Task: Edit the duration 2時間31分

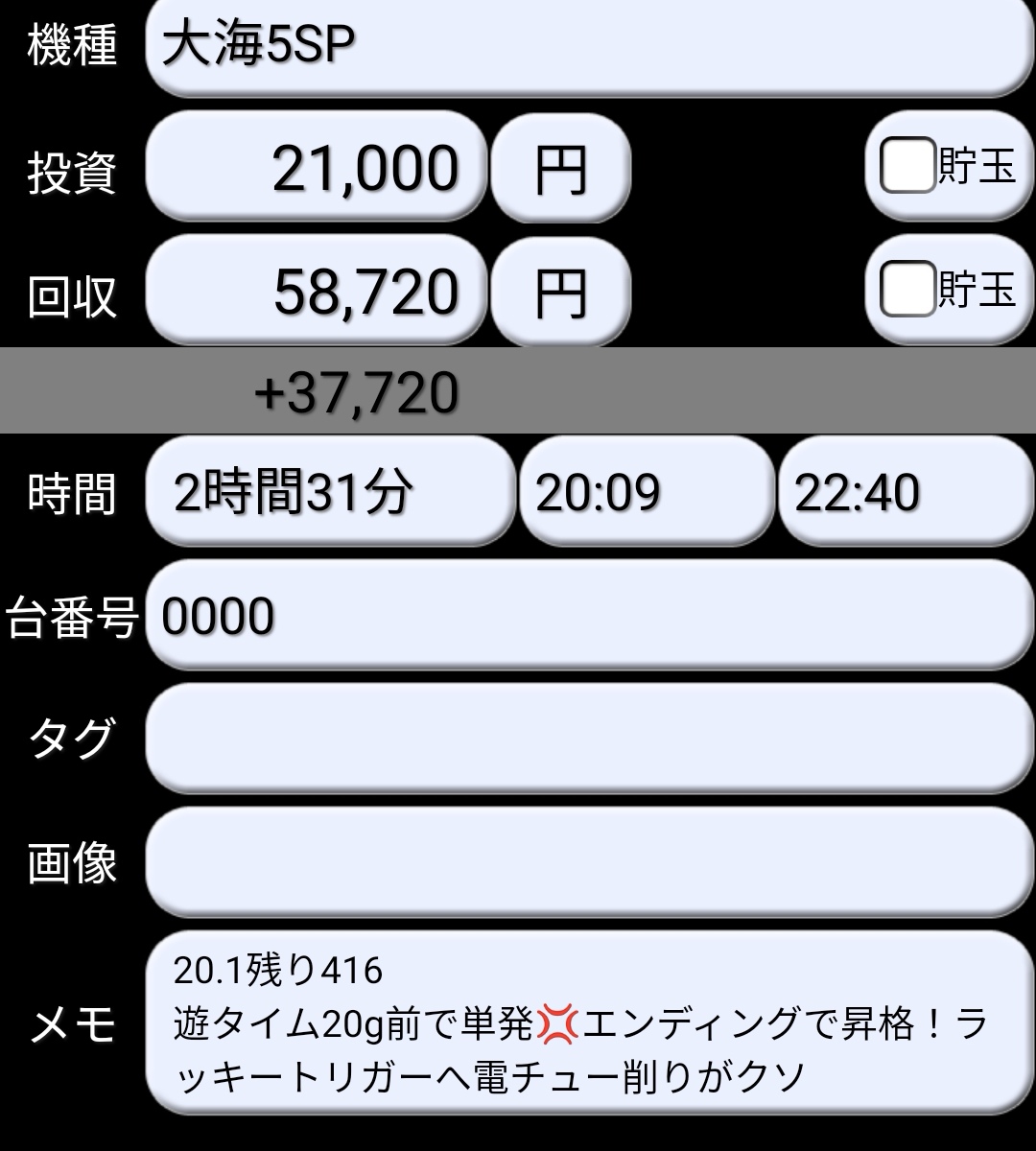Action: point(328,491)
